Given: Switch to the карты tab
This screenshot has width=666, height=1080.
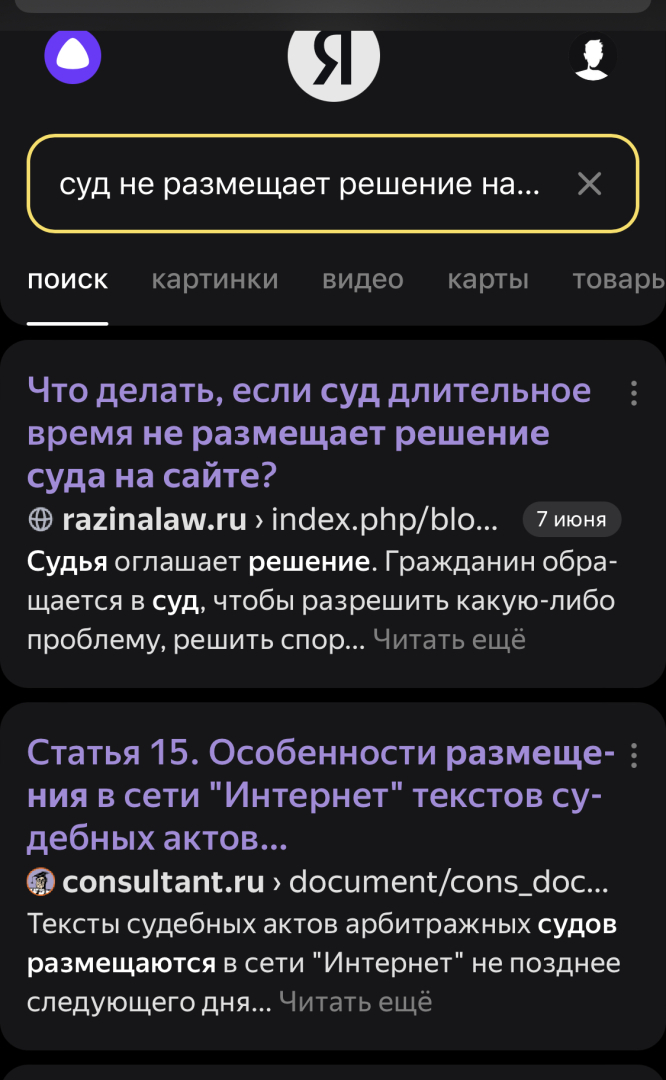Looking at the screenshot, I should coord(488,280).
